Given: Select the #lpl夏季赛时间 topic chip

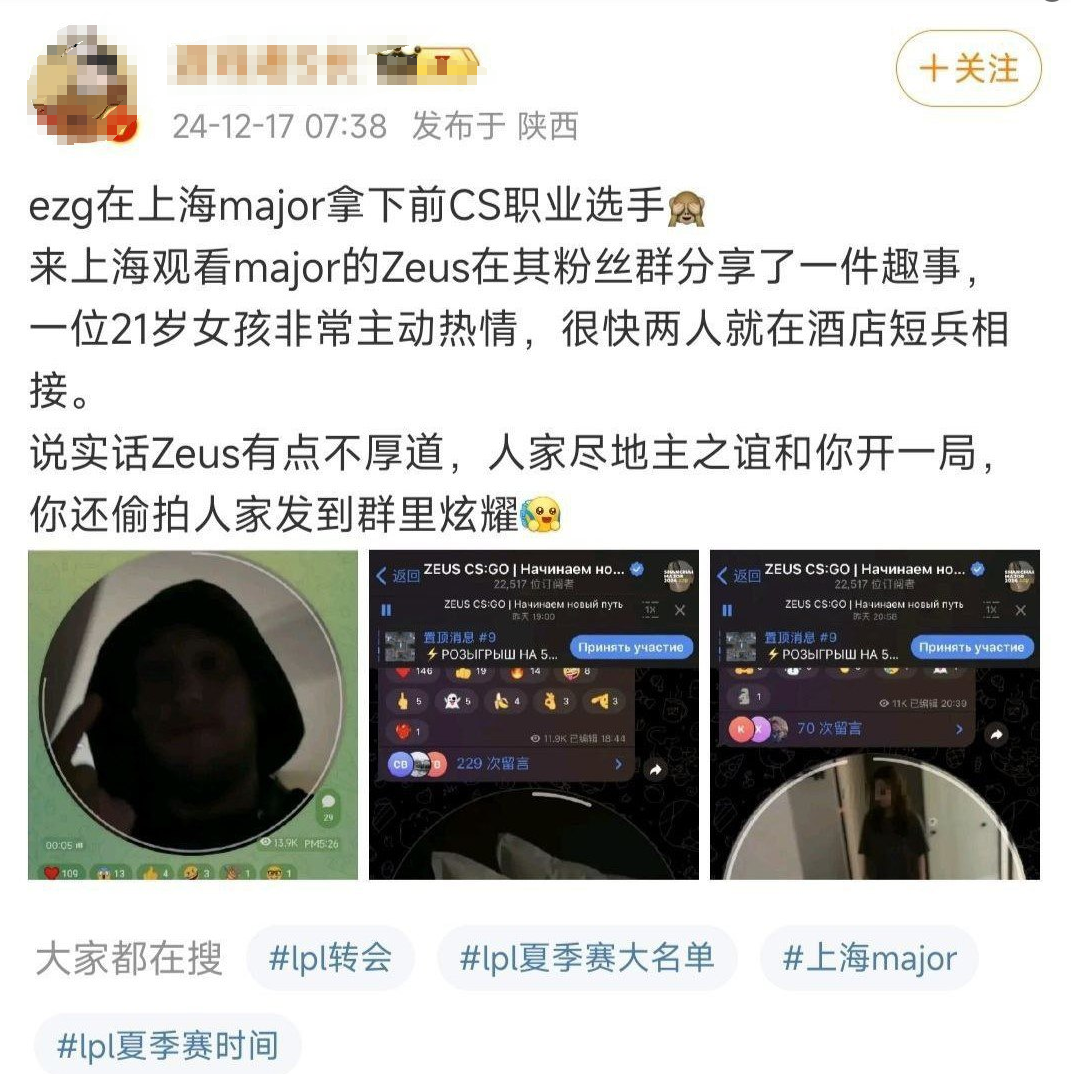Looking at the screenshot, I should coord(167,1045).
